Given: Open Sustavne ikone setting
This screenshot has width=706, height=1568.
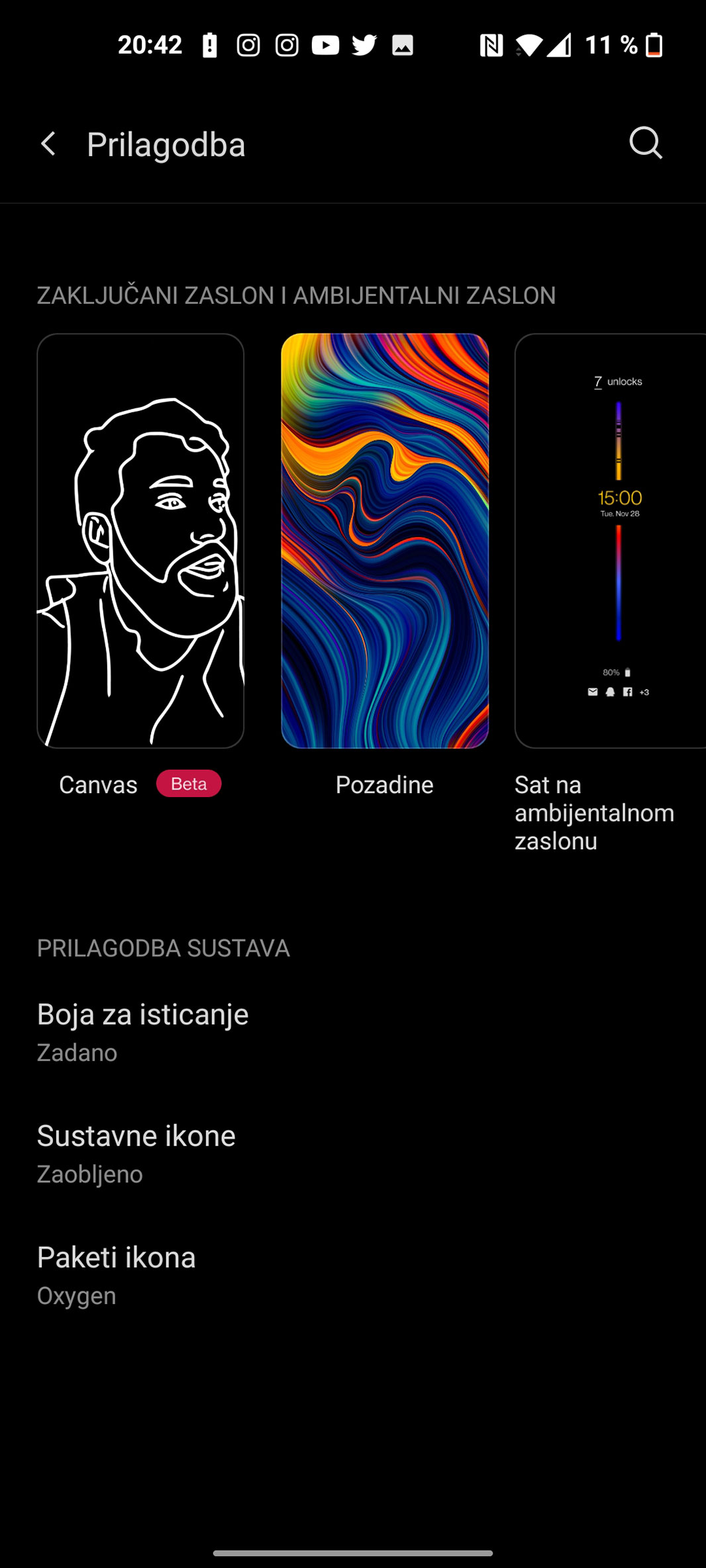Looking at the screenshot, I should click(136, 1153).
